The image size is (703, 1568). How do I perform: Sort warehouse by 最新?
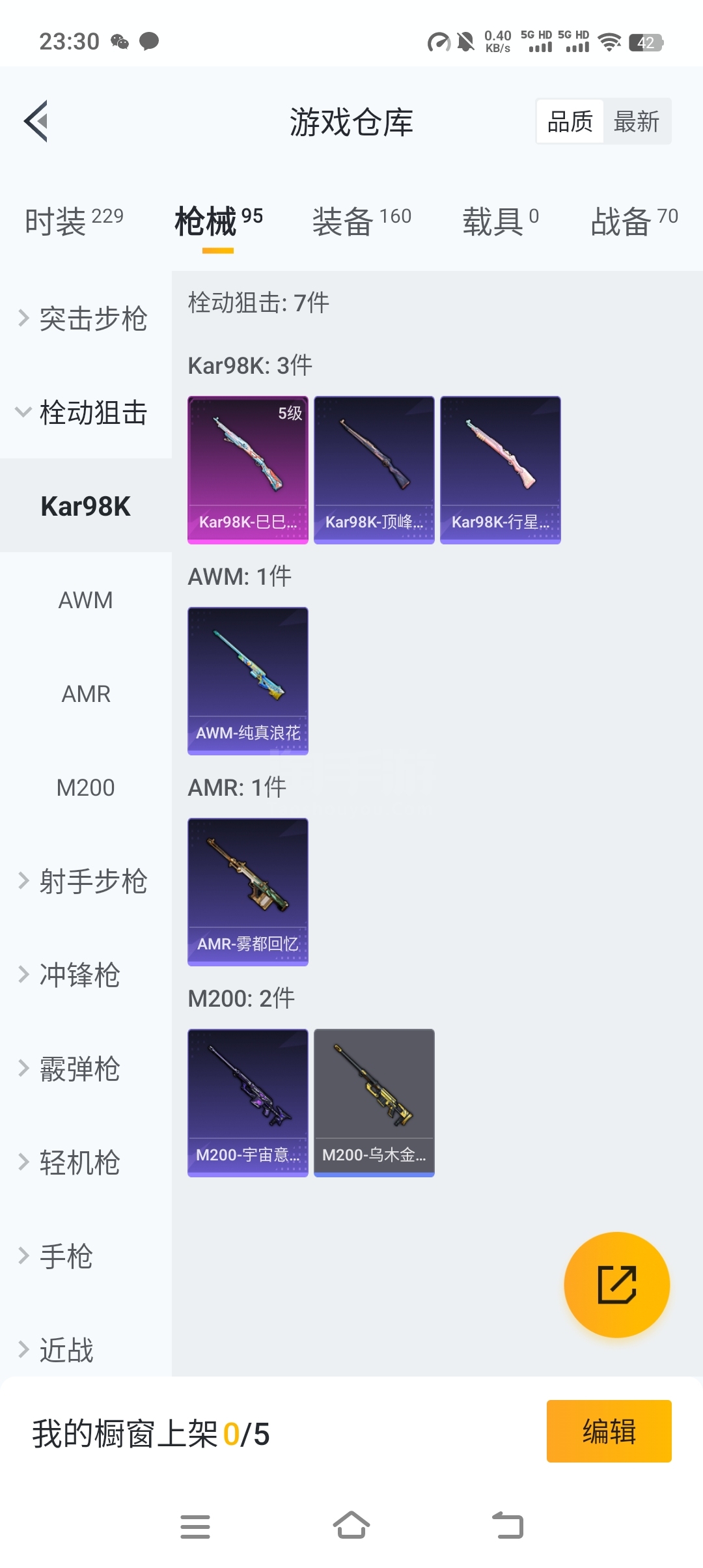[636, 122]
